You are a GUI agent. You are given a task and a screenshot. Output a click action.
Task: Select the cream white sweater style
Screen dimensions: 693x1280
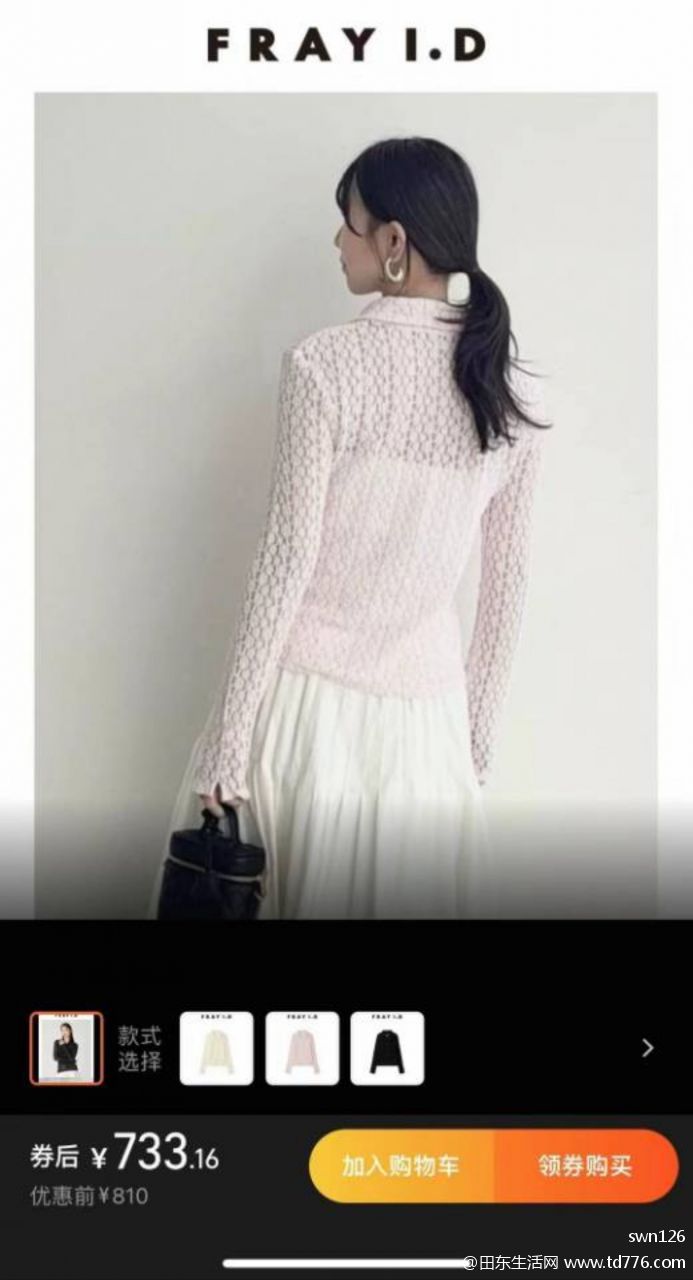coord(216,1048)
